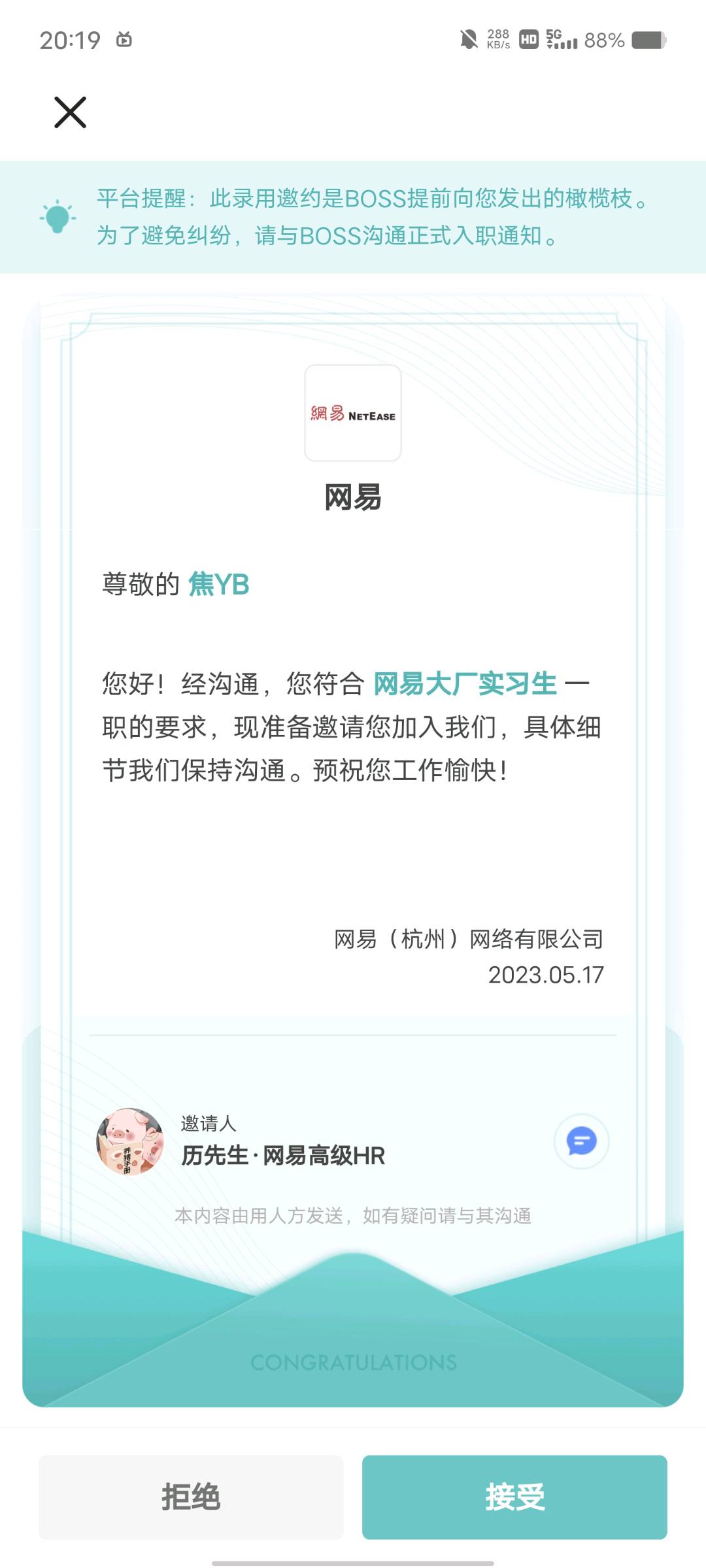The image size is (706, 1568).
Task: Tap 拒绝 to decline the offer
Action: (x=191, y=1497)
